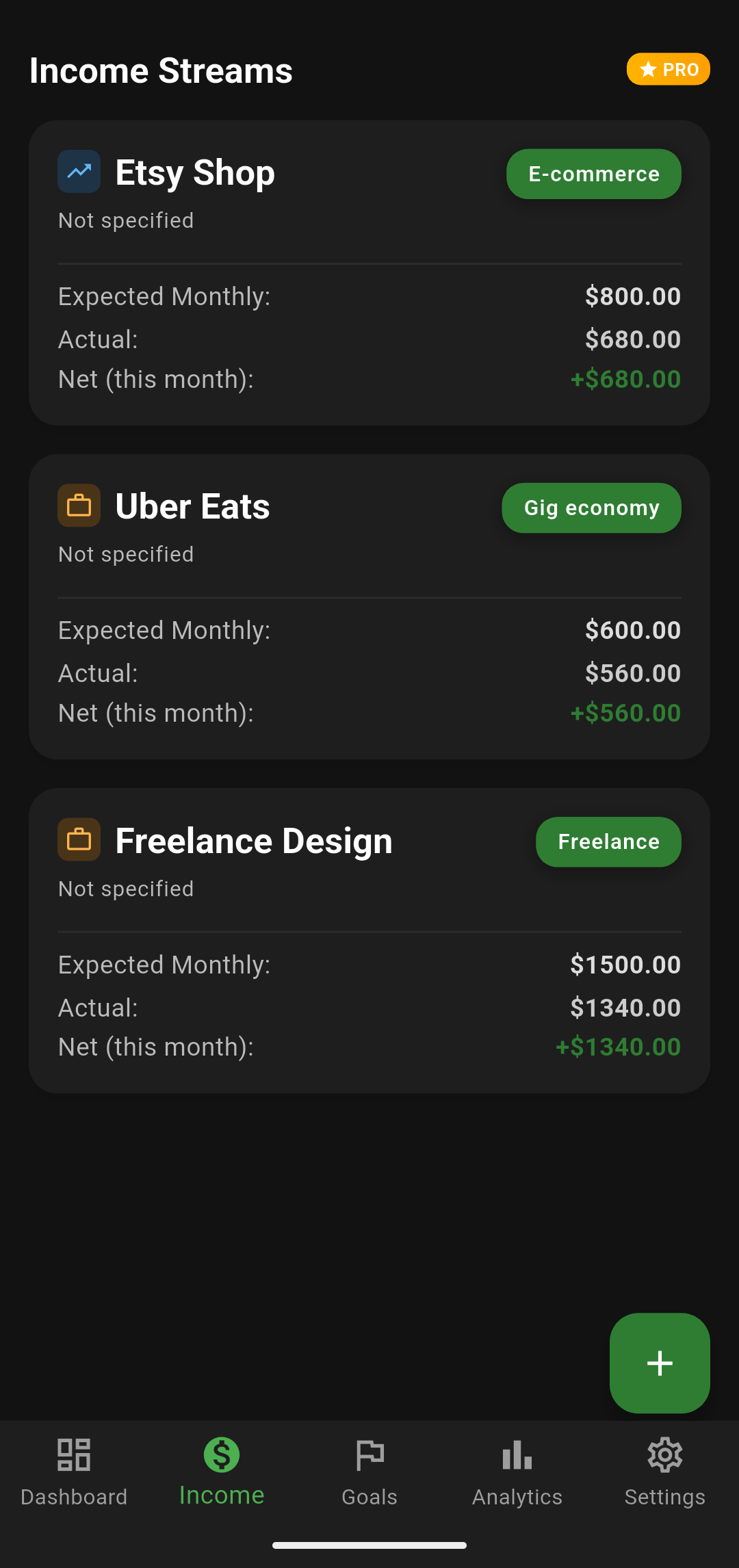Select the Gig economy category tag
The image size is (739, 1568).
click(x=591, y=508)
